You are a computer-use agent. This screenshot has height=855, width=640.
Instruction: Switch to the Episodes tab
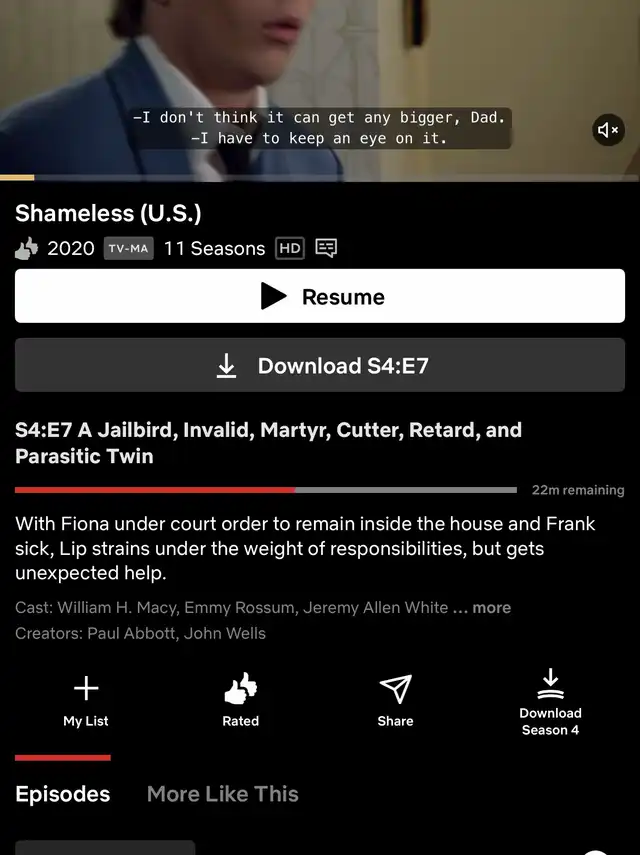point(63,794)
